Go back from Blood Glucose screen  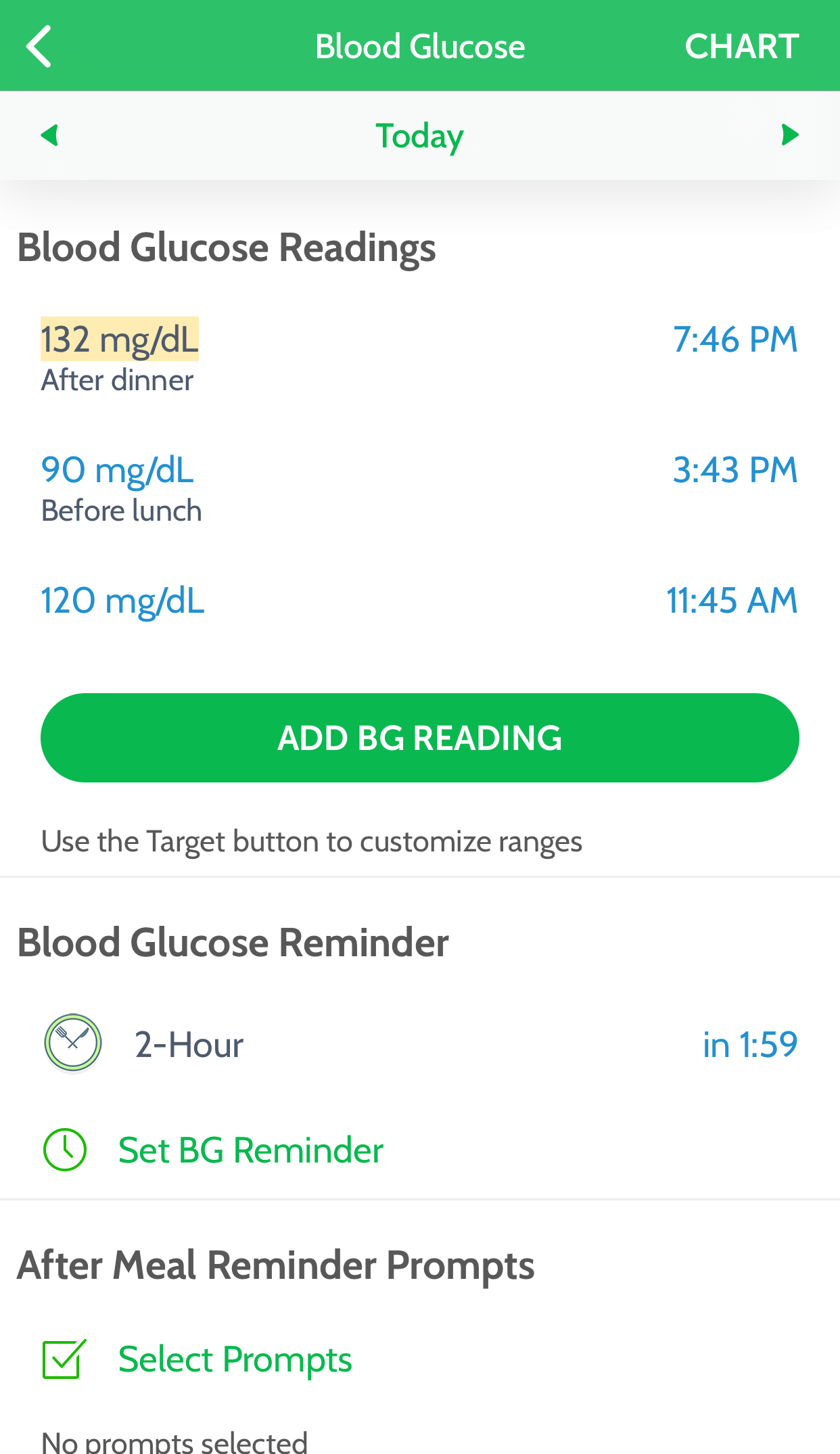tap(39, 47)
